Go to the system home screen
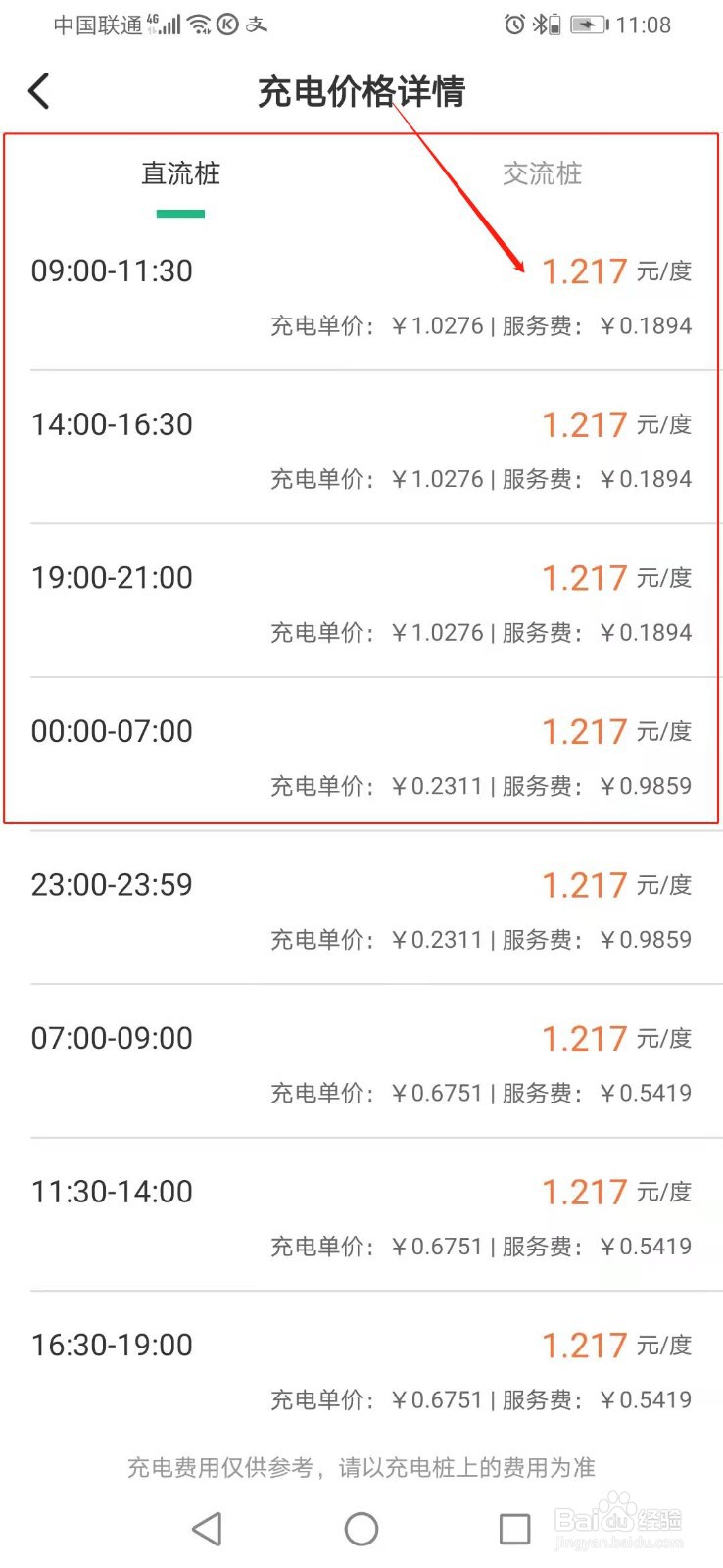 coord(361,1528)
